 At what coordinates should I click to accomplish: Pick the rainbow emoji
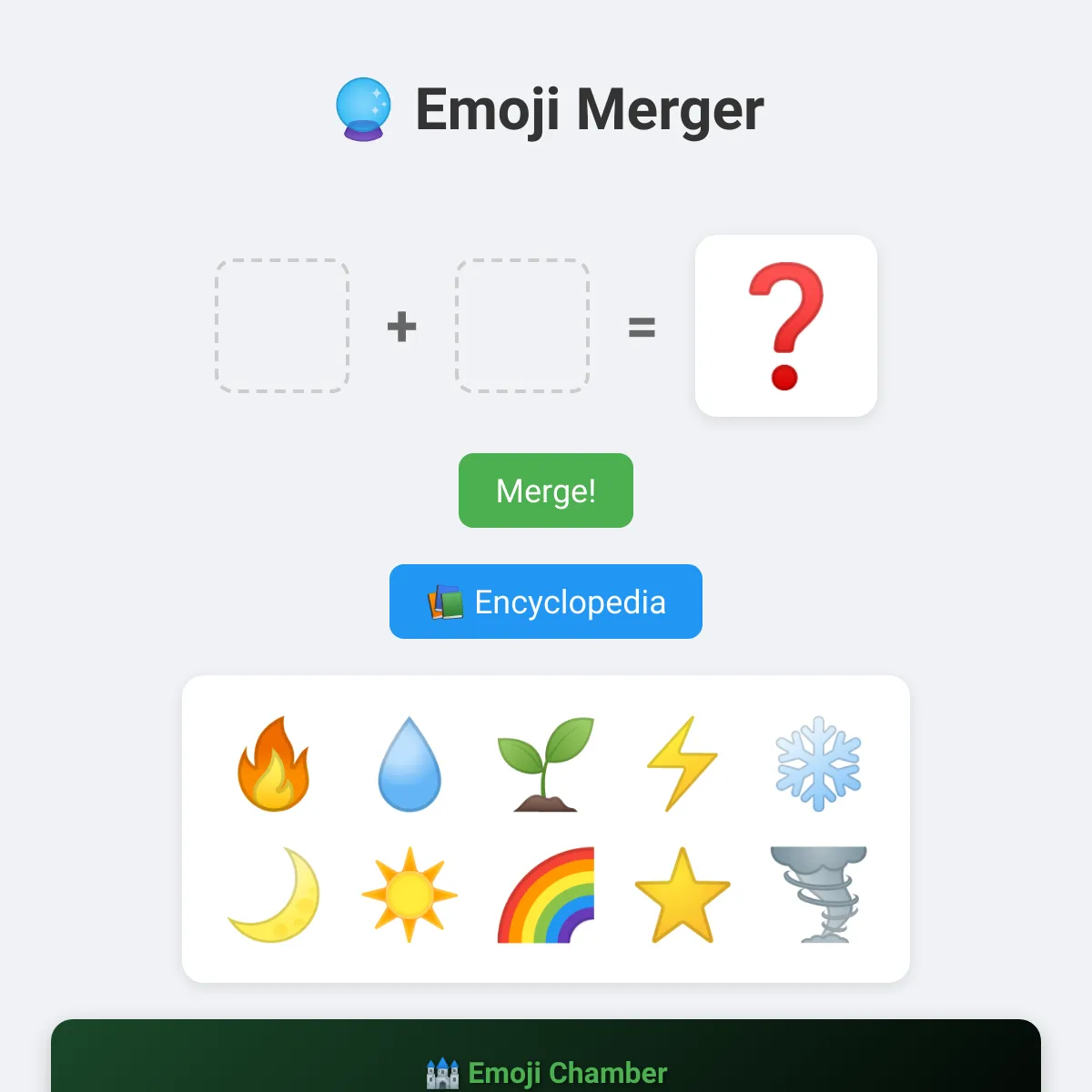[546, 895]
